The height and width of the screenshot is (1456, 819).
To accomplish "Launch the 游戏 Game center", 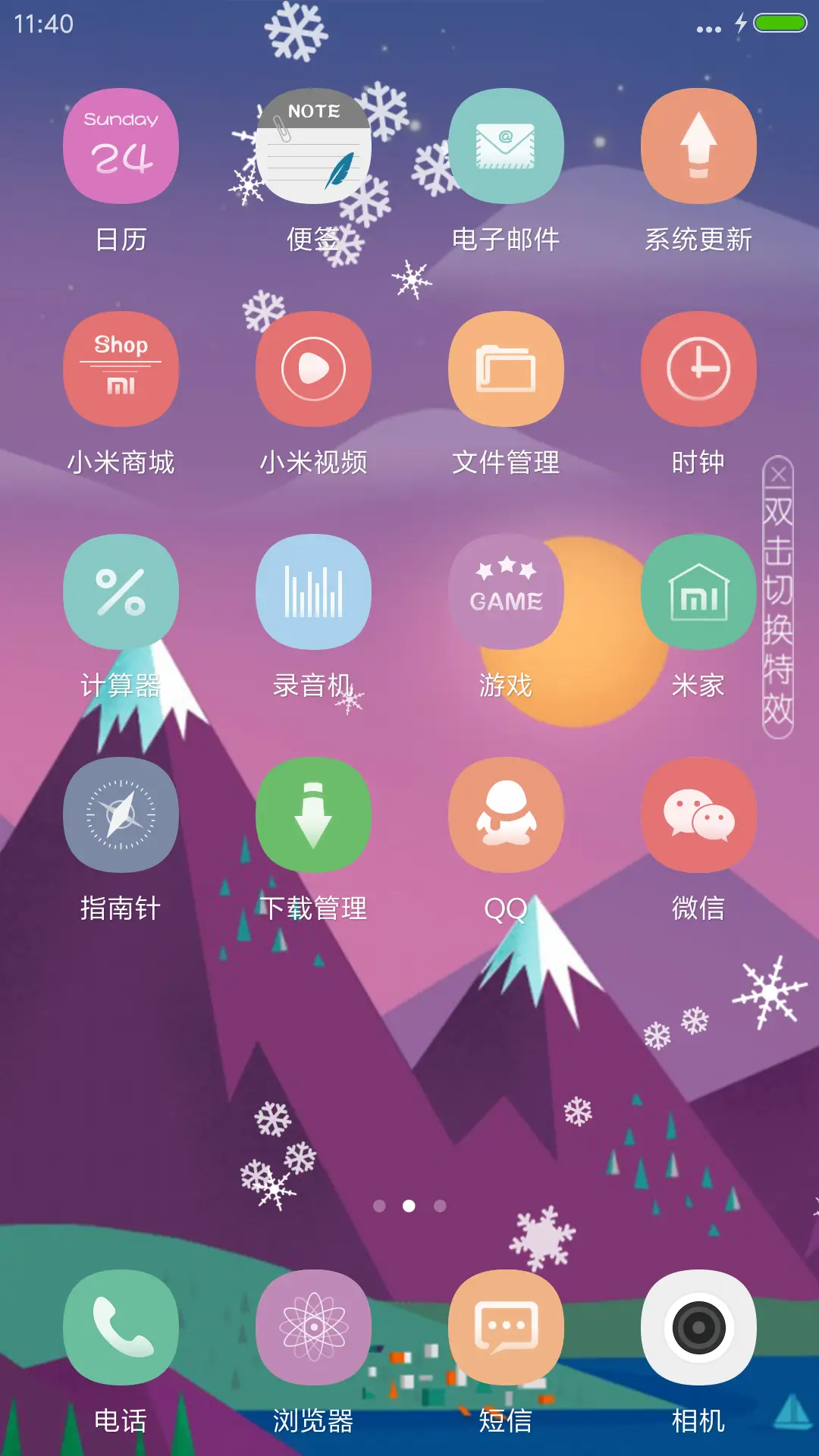I will click(x=505, y=595).
